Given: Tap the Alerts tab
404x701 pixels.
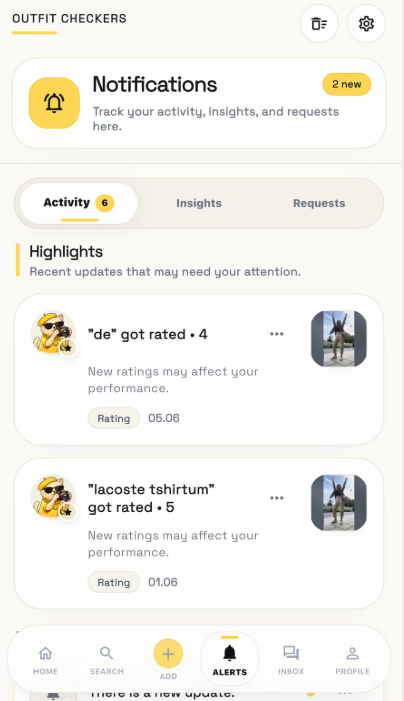Looking at the screenshot, I should tap(230, 659).
